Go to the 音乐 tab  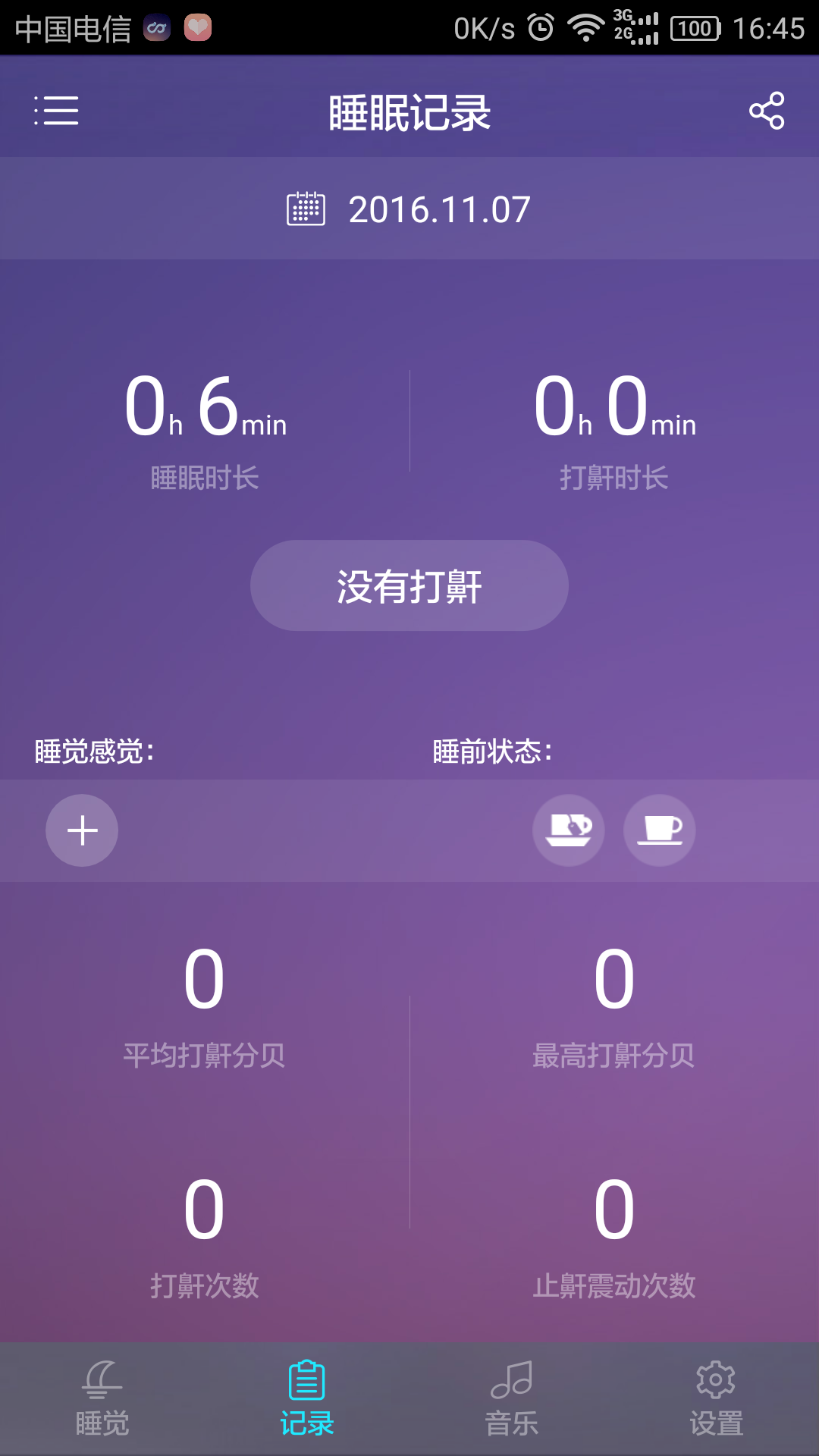(x=512, y=1399)
